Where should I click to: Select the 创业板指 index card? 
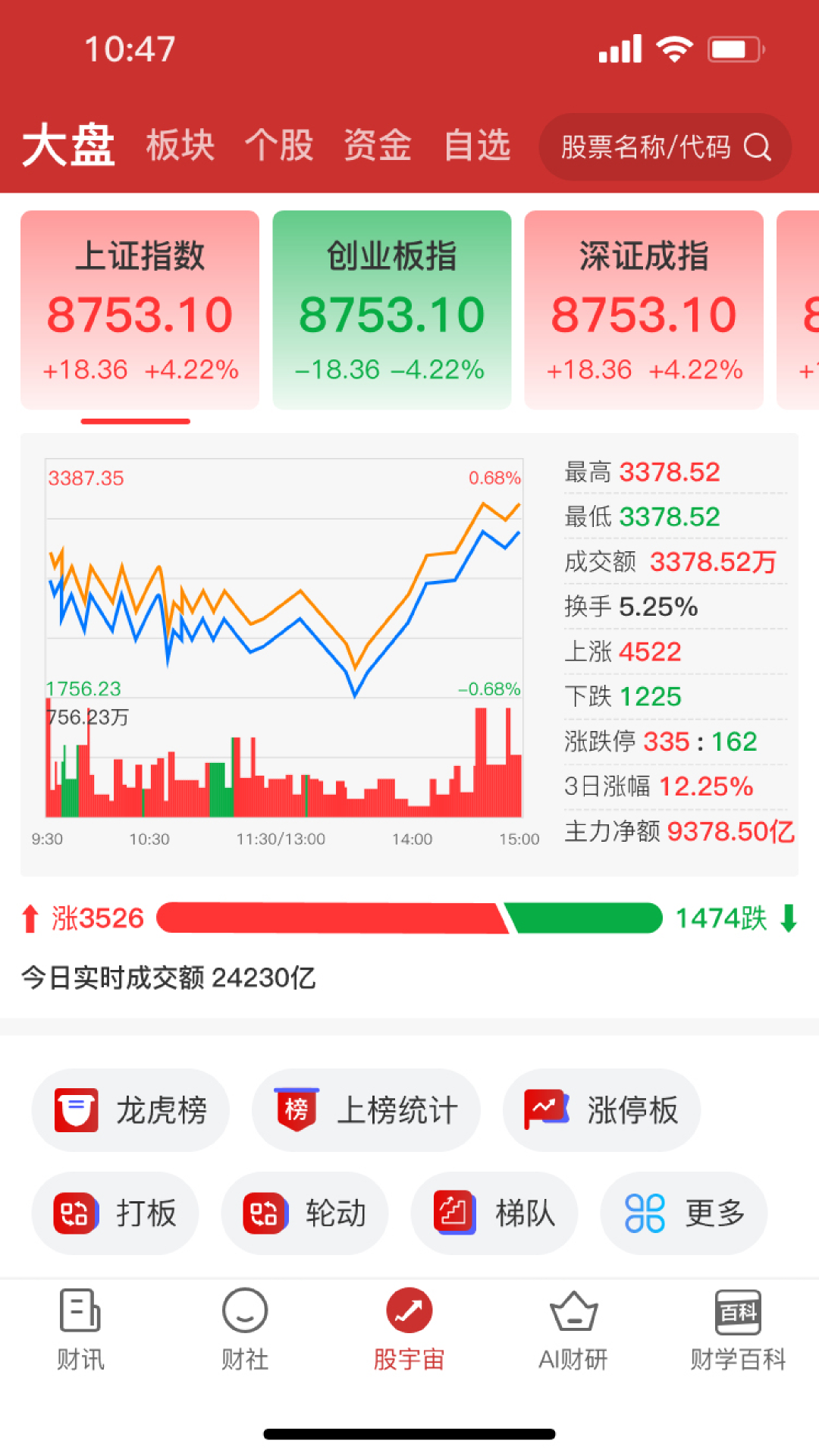392,310
